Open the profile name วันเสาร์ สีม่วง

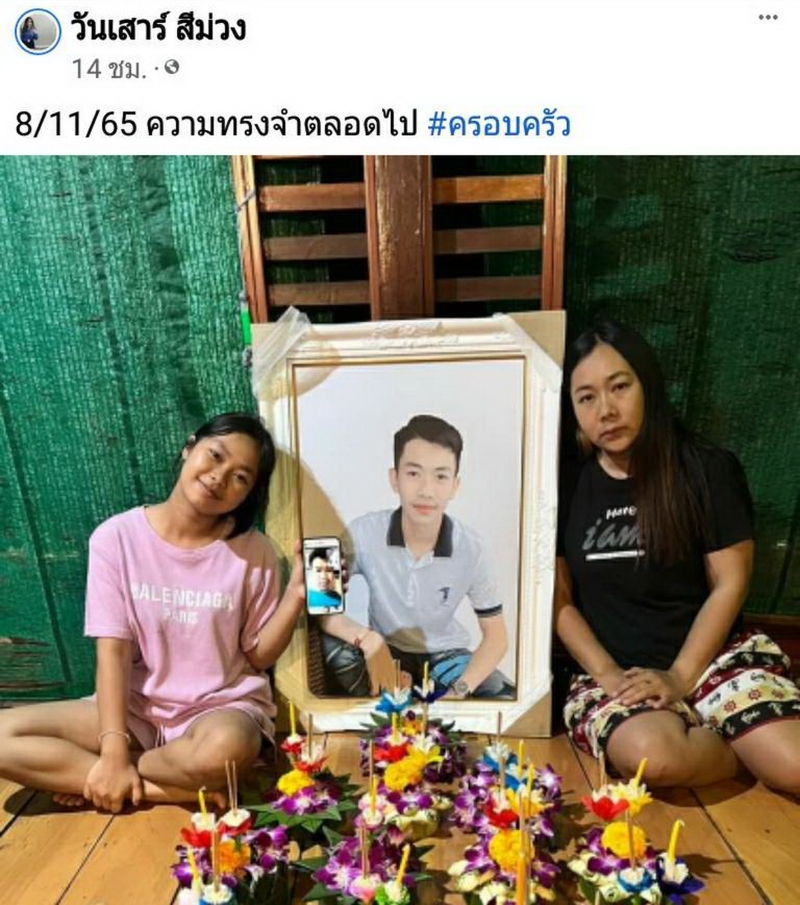(157, 28)
